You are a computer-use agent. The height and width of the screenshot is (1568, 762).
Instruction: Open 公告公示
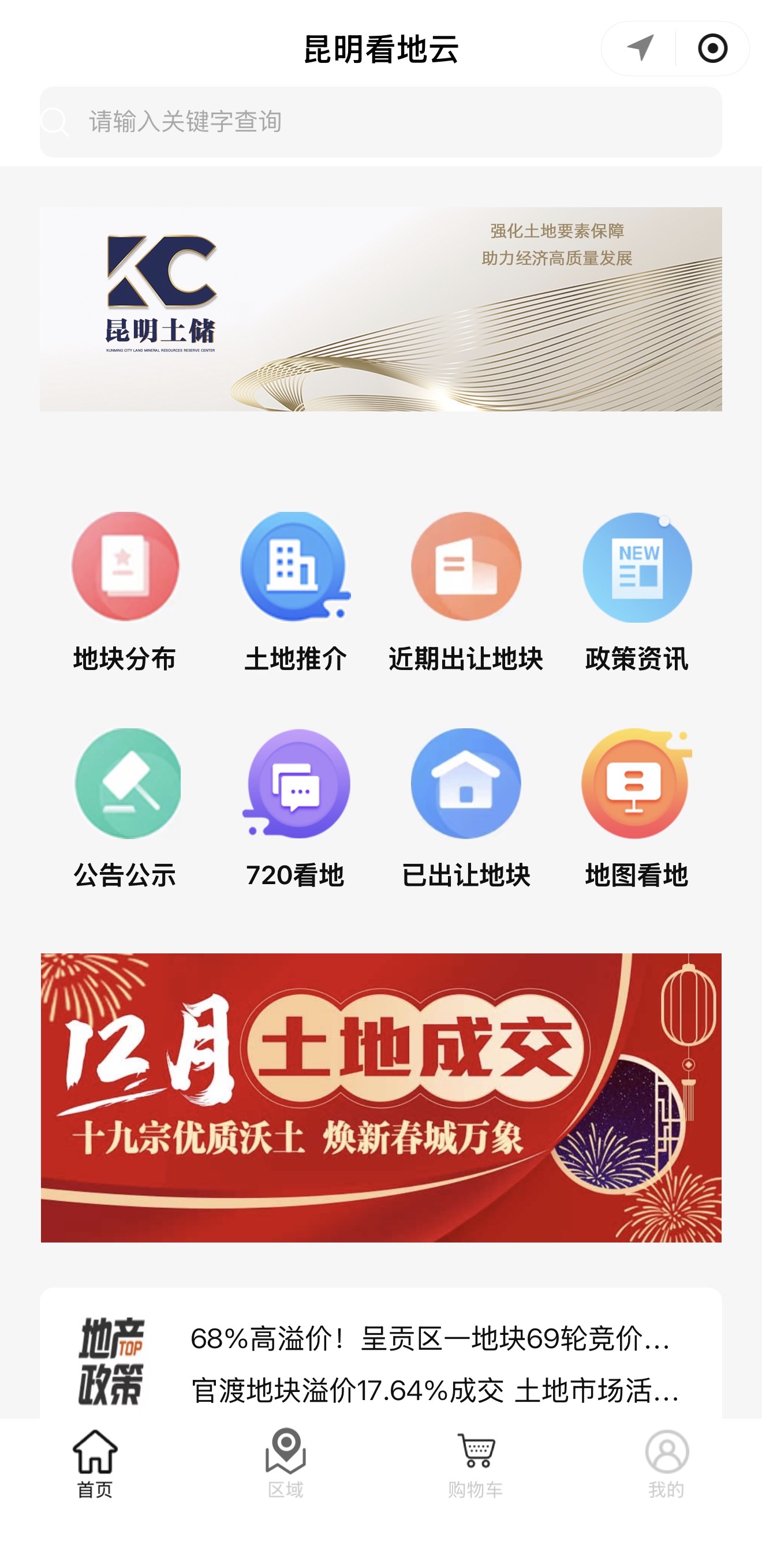coord(125,809)
